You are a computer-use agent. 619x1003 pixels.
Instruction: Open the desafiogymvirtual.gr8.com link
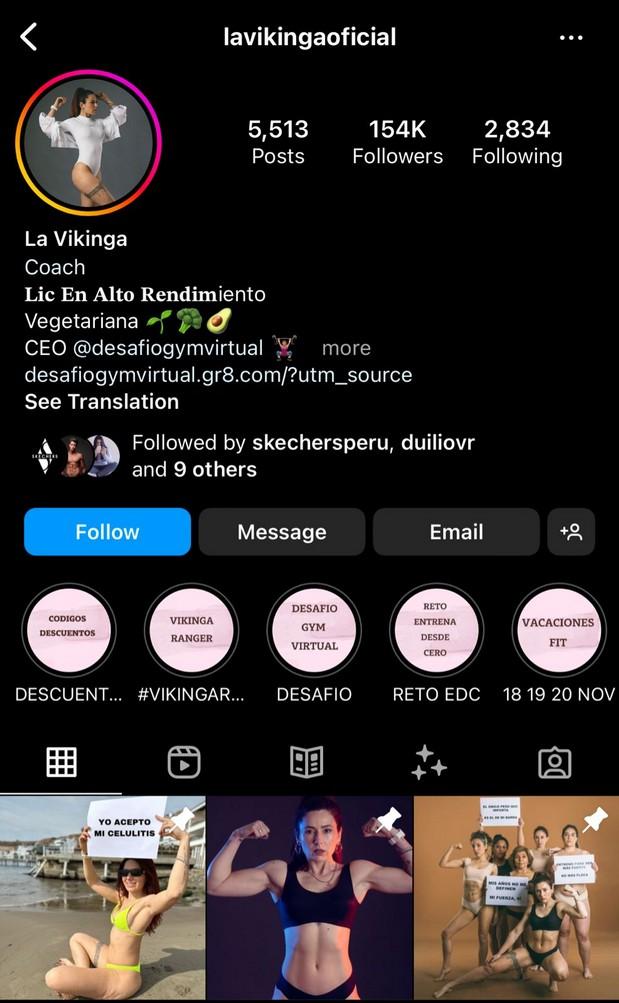click(x=218, y=375)
